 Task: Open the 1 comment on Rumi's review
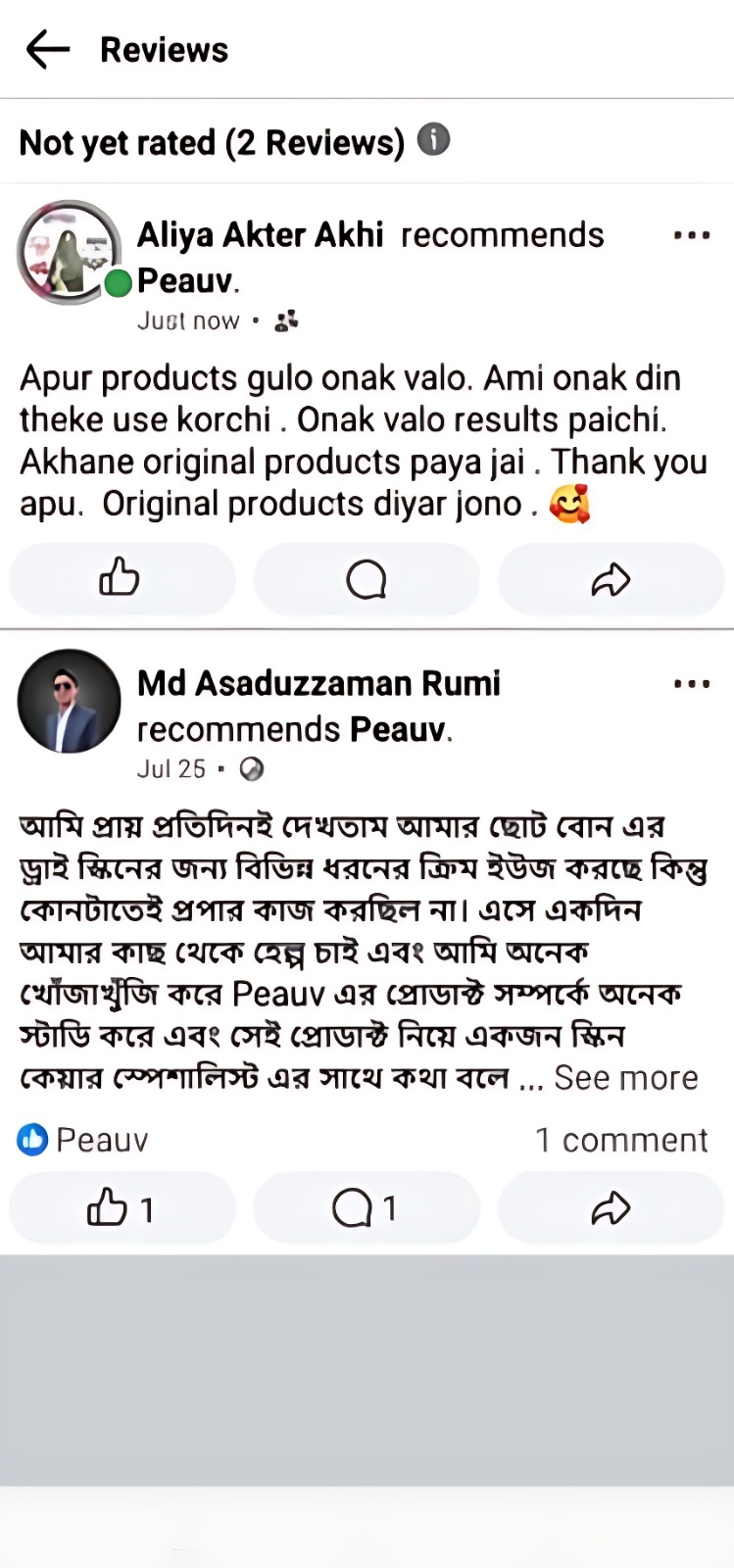click(x=620, y=1140)
